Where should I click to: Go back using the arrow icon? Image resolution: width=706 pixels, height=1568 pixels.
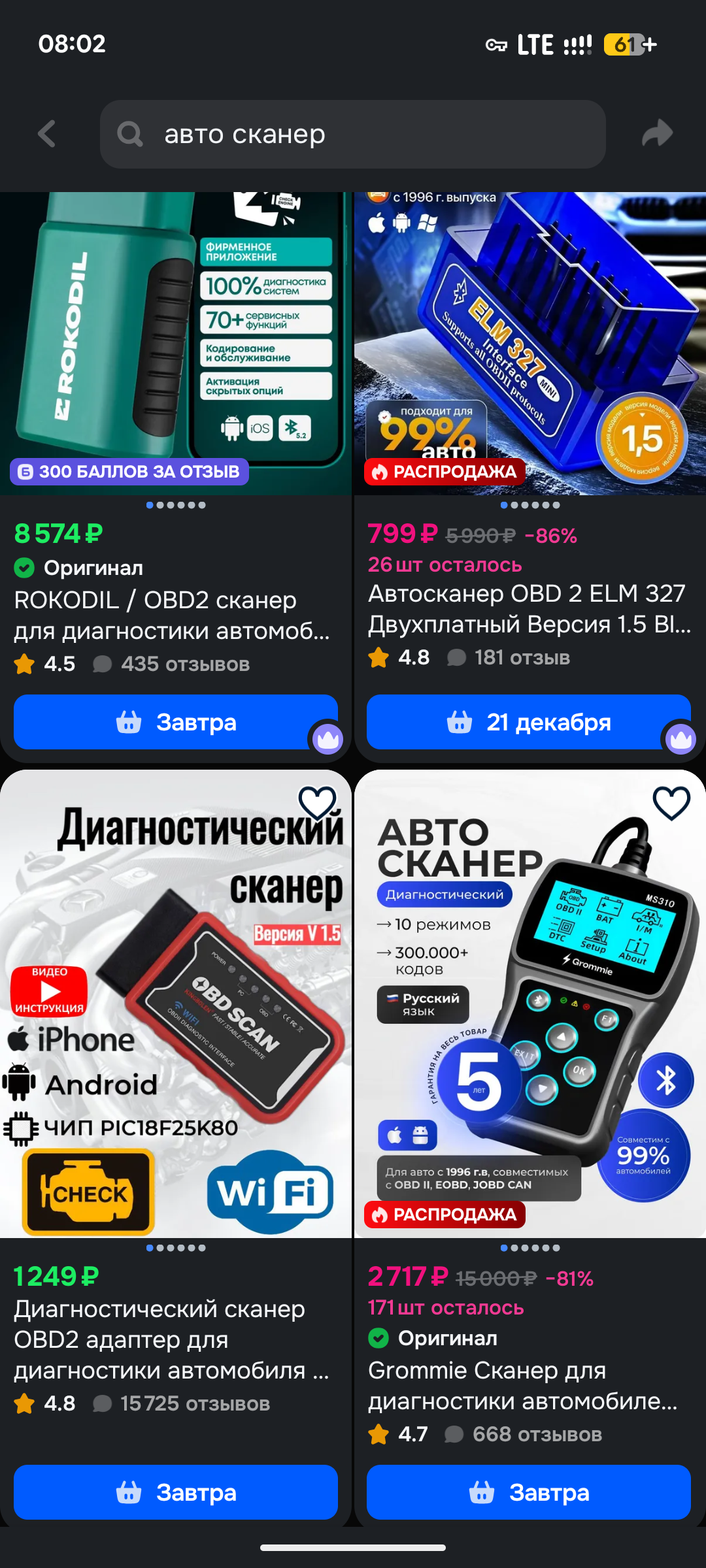point(47,134)
